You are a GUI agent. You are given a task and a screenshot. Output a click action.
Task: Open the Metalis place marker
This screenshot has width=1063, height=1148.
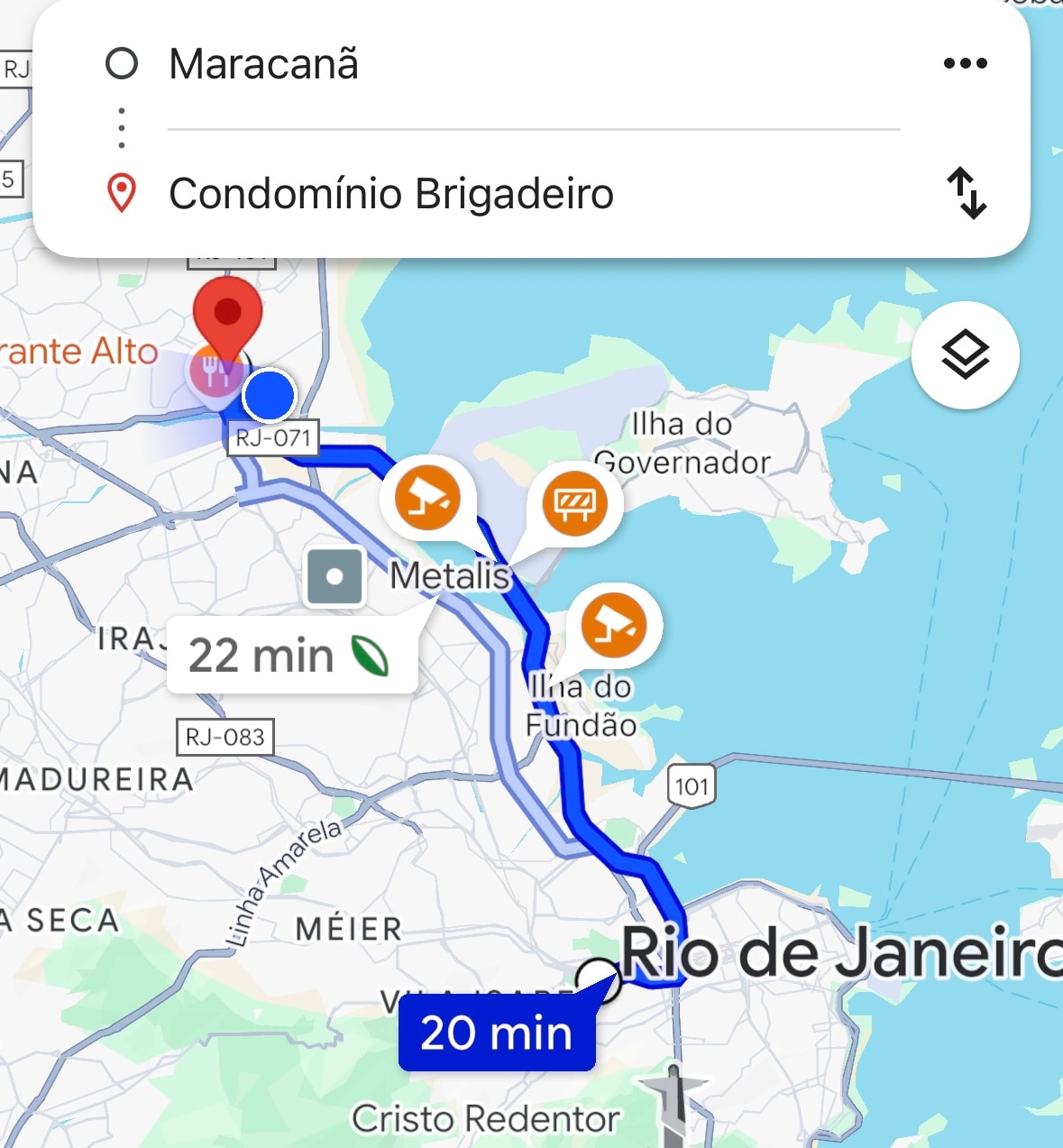click(334, 576)
